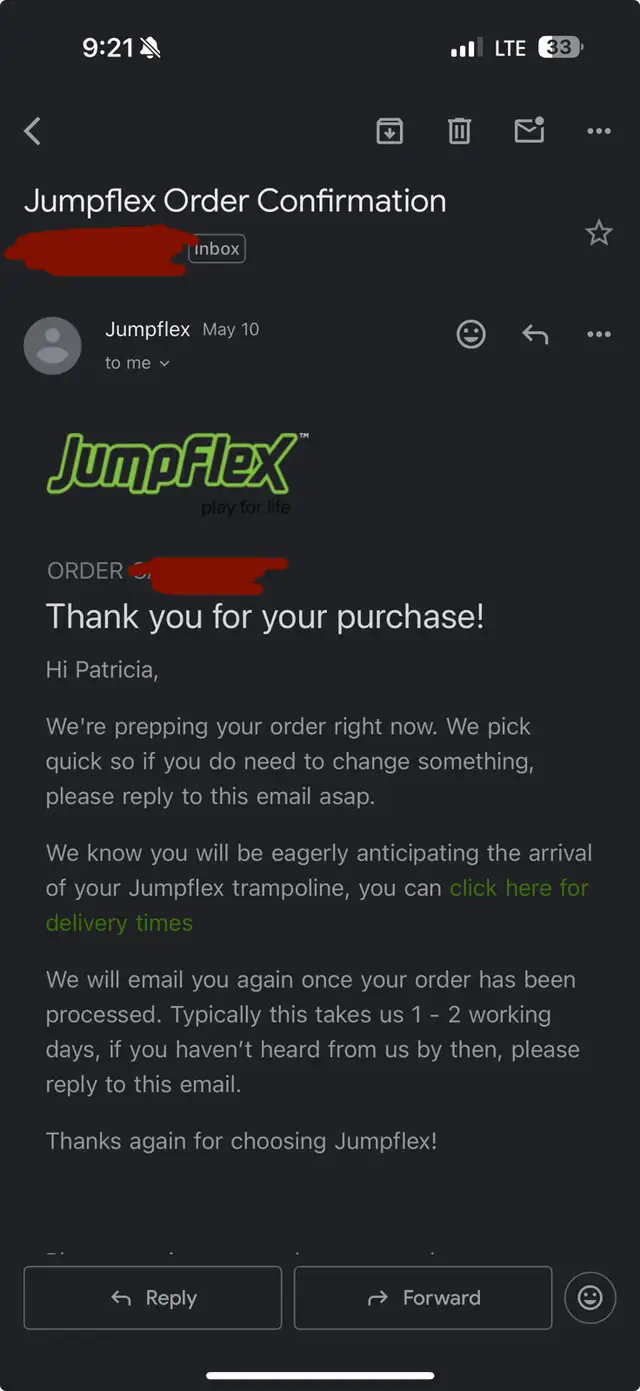Open the emoji reaction button at bottom
Screen dimensions: 640x1391
[591, 1298]
